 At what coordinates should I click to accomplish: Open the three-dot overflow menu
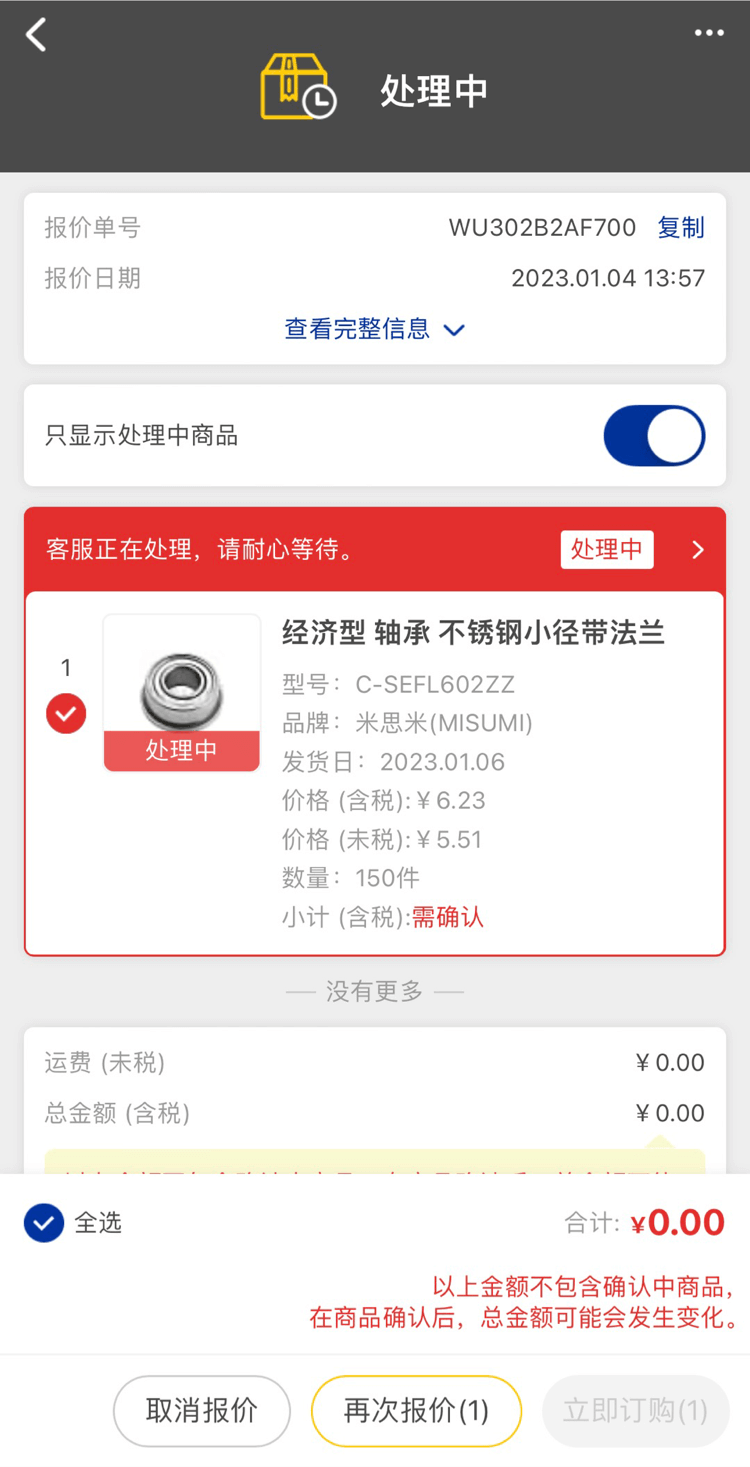(709, 33)
